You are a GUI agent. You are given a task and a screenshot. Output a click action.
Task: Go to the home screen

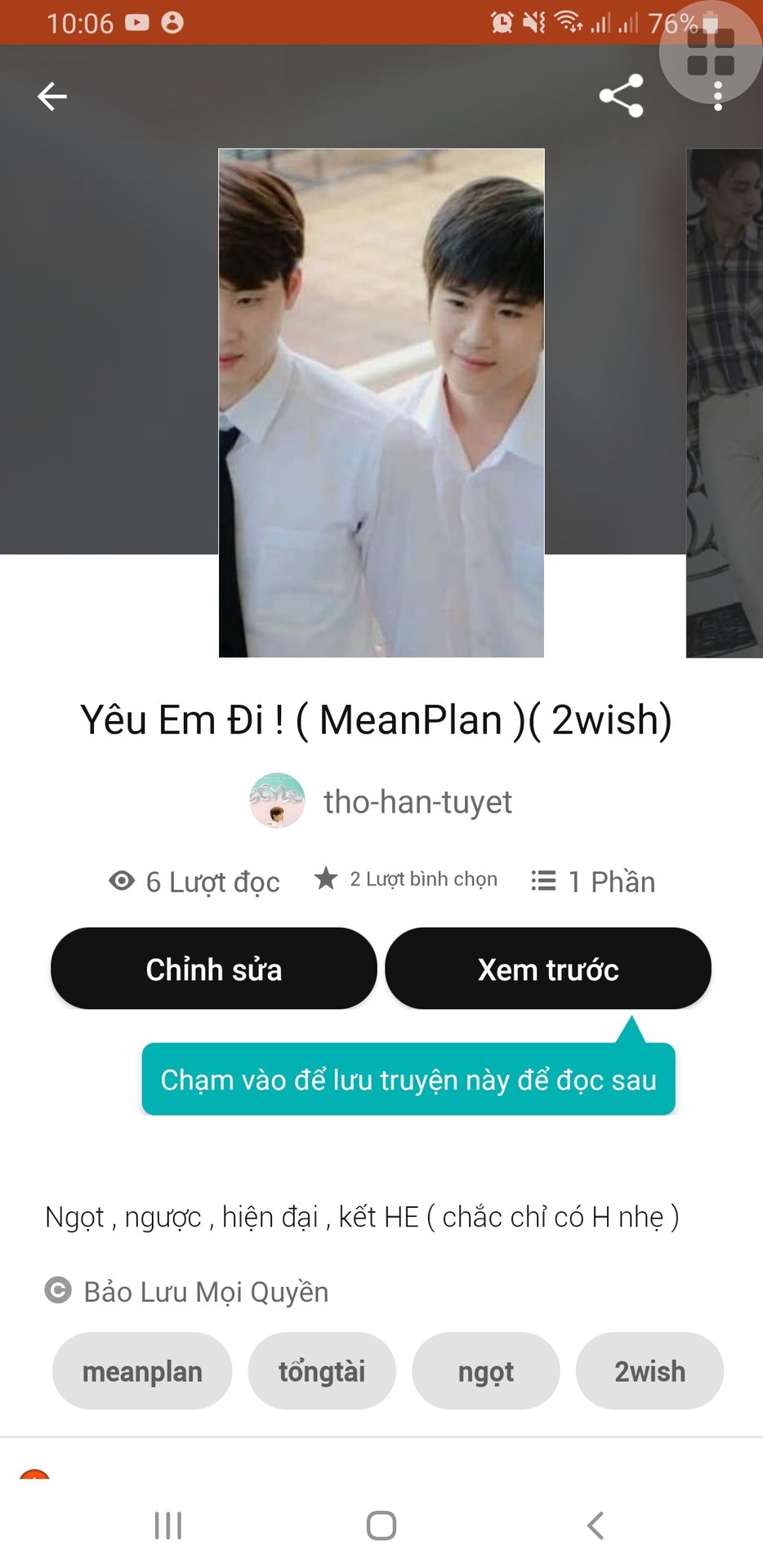tap(381, 1525)
